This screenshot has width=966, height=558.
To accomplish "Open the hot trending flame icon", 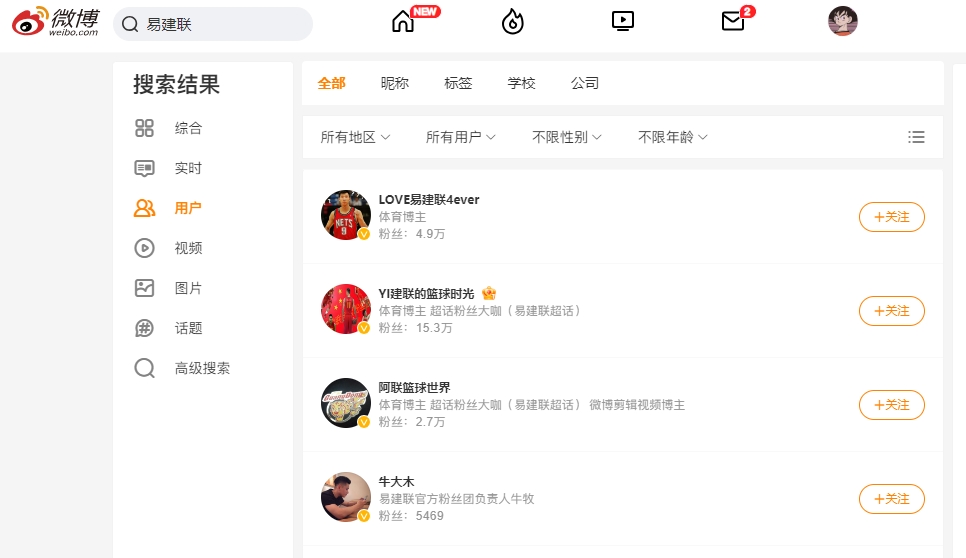I will 512,21.
